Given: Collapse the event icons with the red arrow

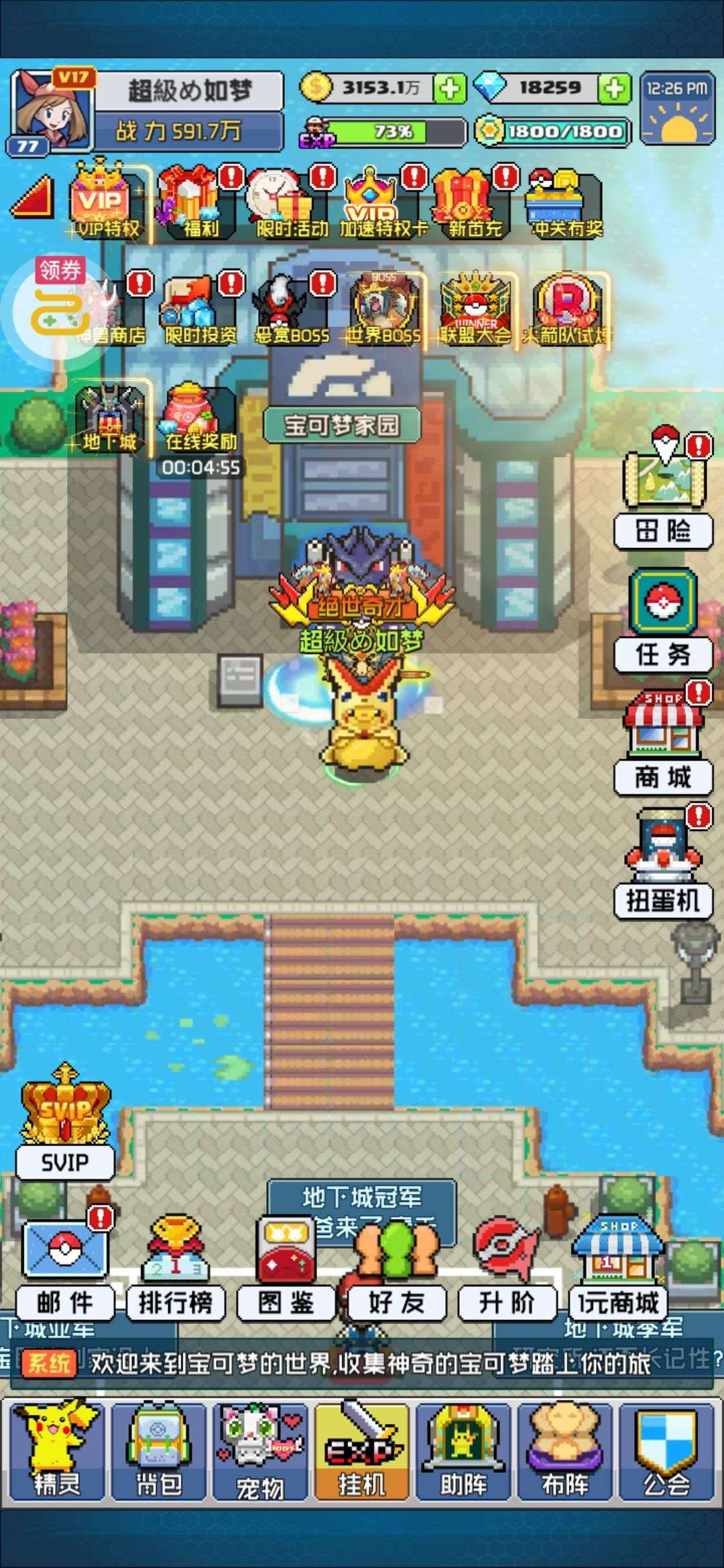Looking at the screenshot, I should click(x=32, y=196).
